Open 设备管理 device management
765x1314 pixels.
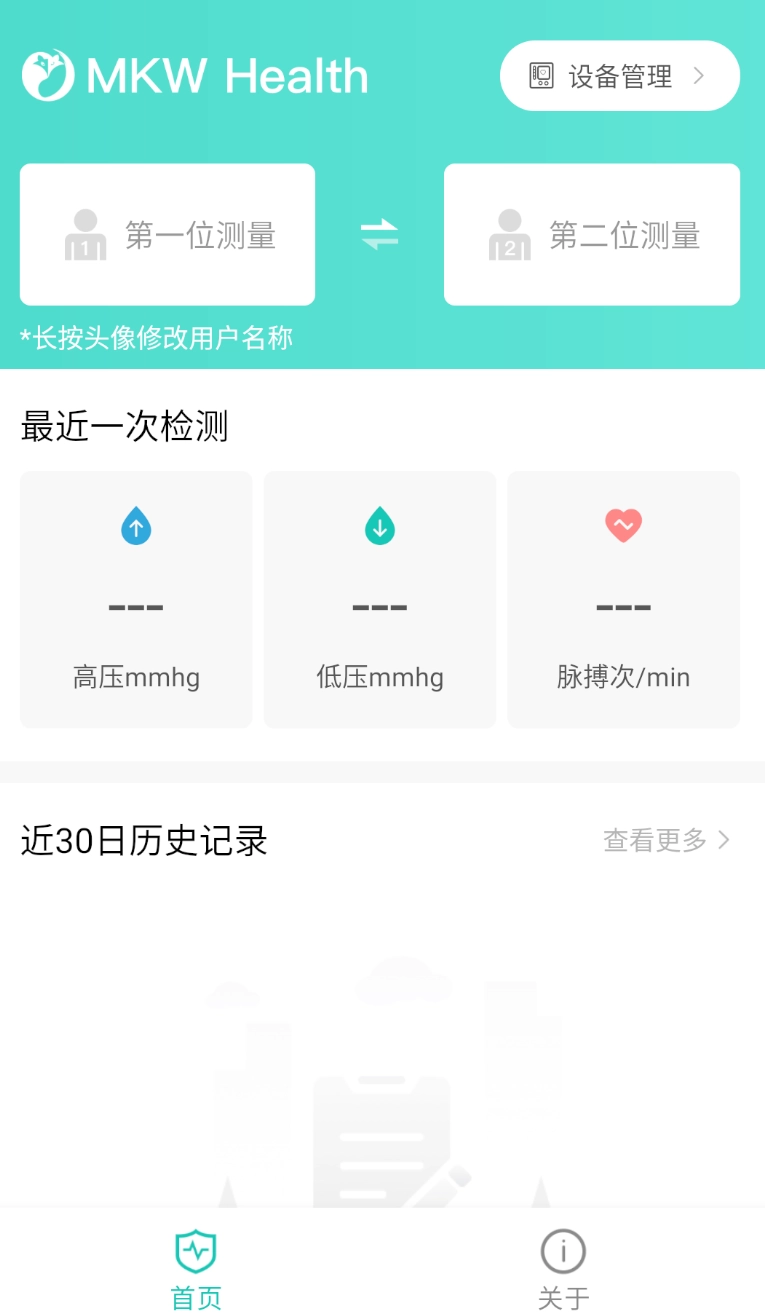(x=618, y=75)
